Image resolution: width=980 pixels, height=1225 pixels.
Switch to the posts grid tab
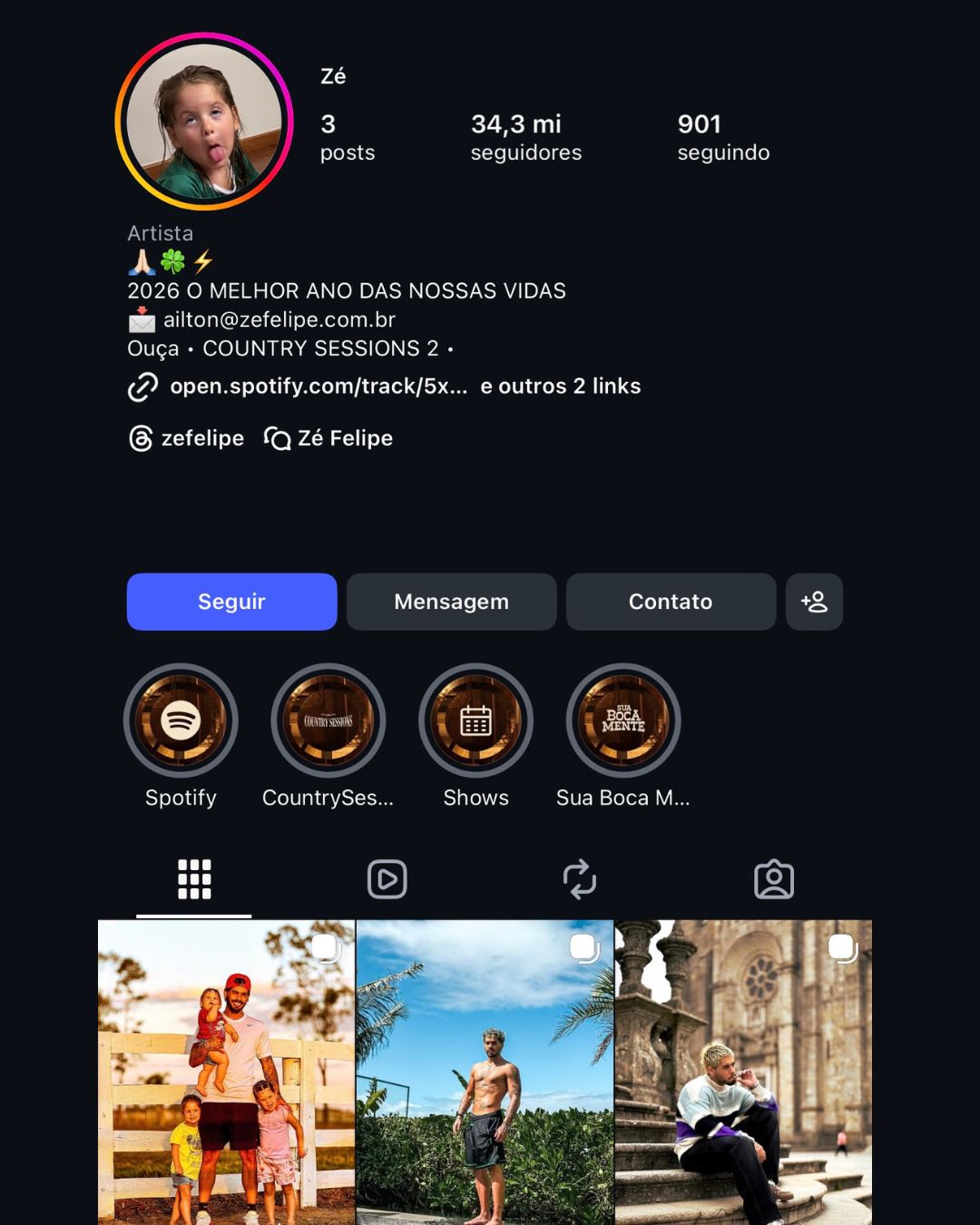194,879
